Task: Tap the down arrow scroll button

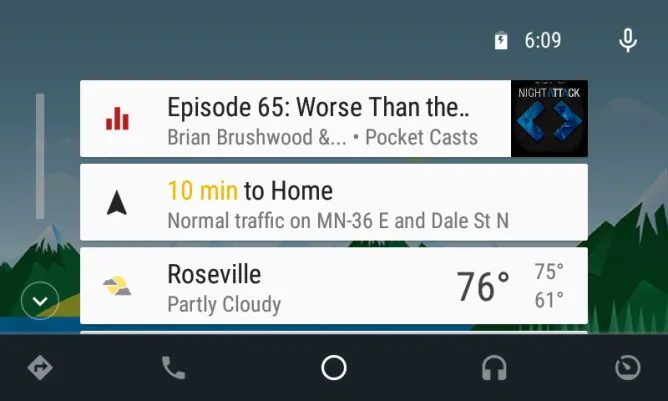Action: coord(40,300)
